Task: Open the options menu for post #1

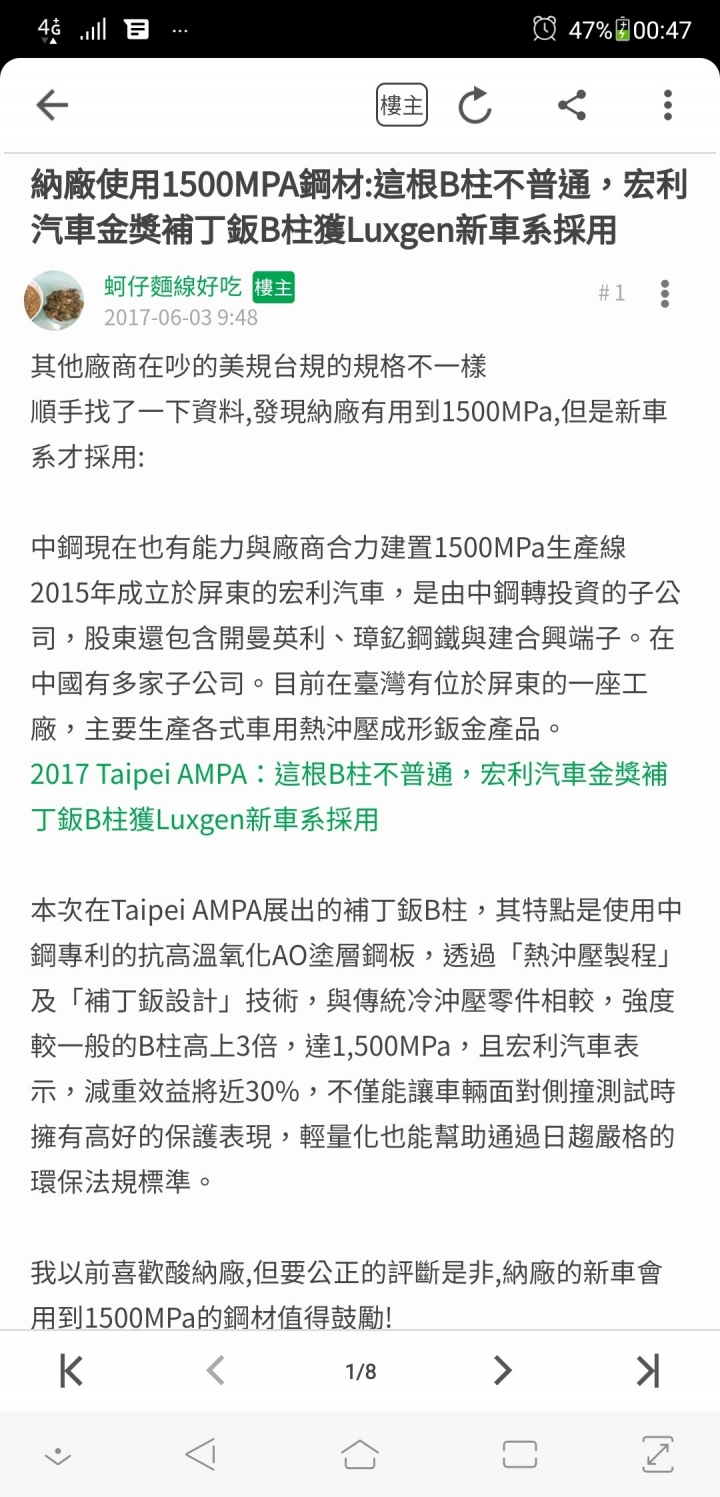Action: [664, 293]
